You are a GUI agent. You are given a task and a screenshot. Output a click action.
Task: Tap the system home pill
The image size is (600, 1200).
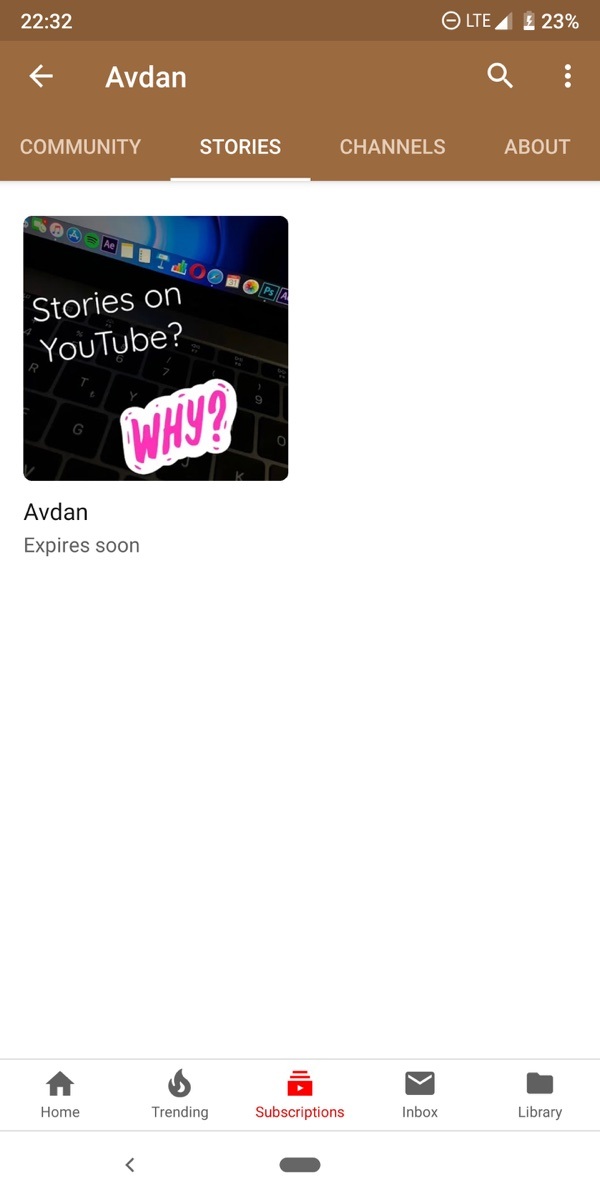[x=300, y=1165]
